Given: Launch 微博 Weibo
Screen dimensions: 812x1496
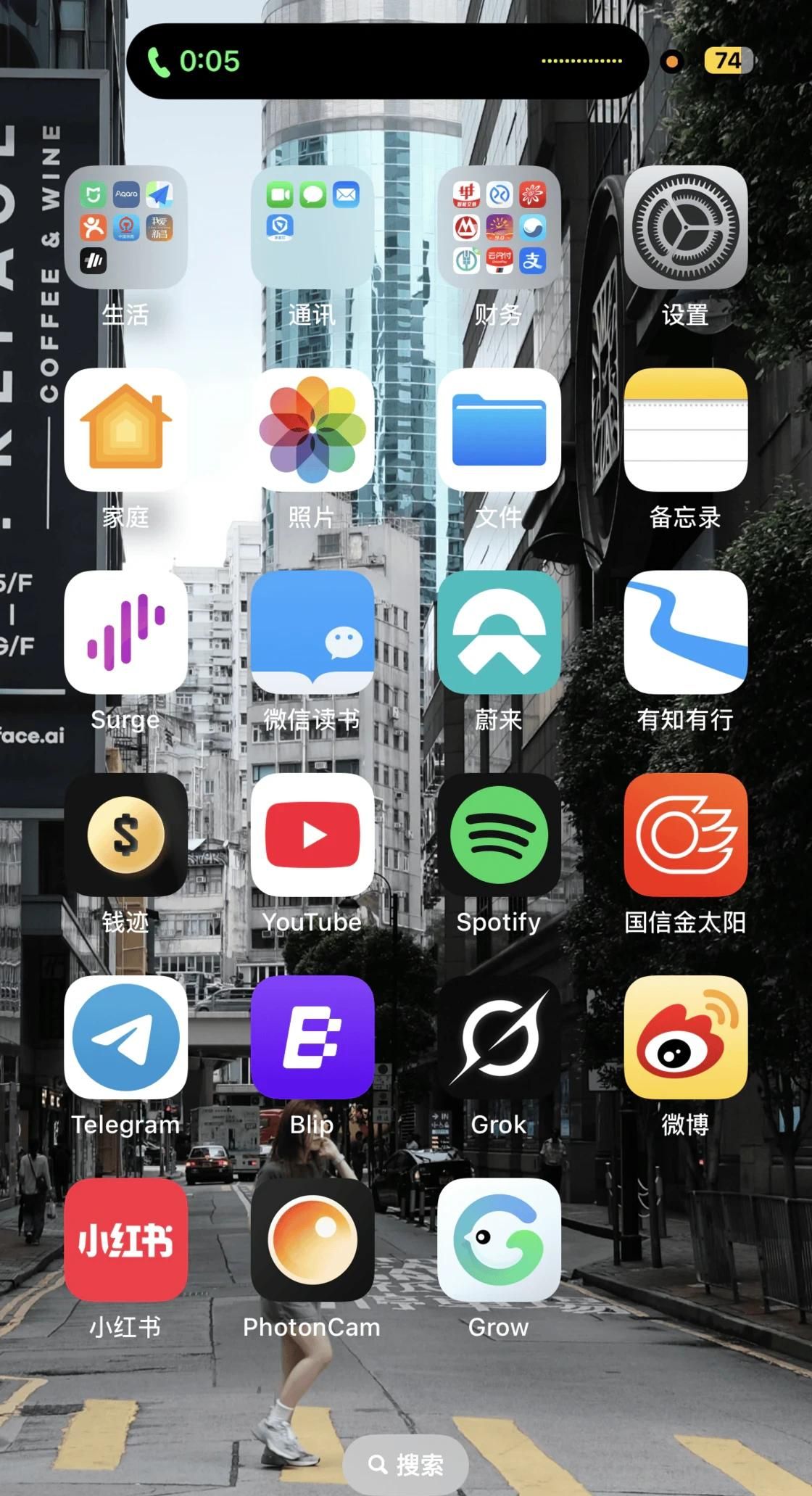Looking at the screenshot, I should coord(685,1036).
